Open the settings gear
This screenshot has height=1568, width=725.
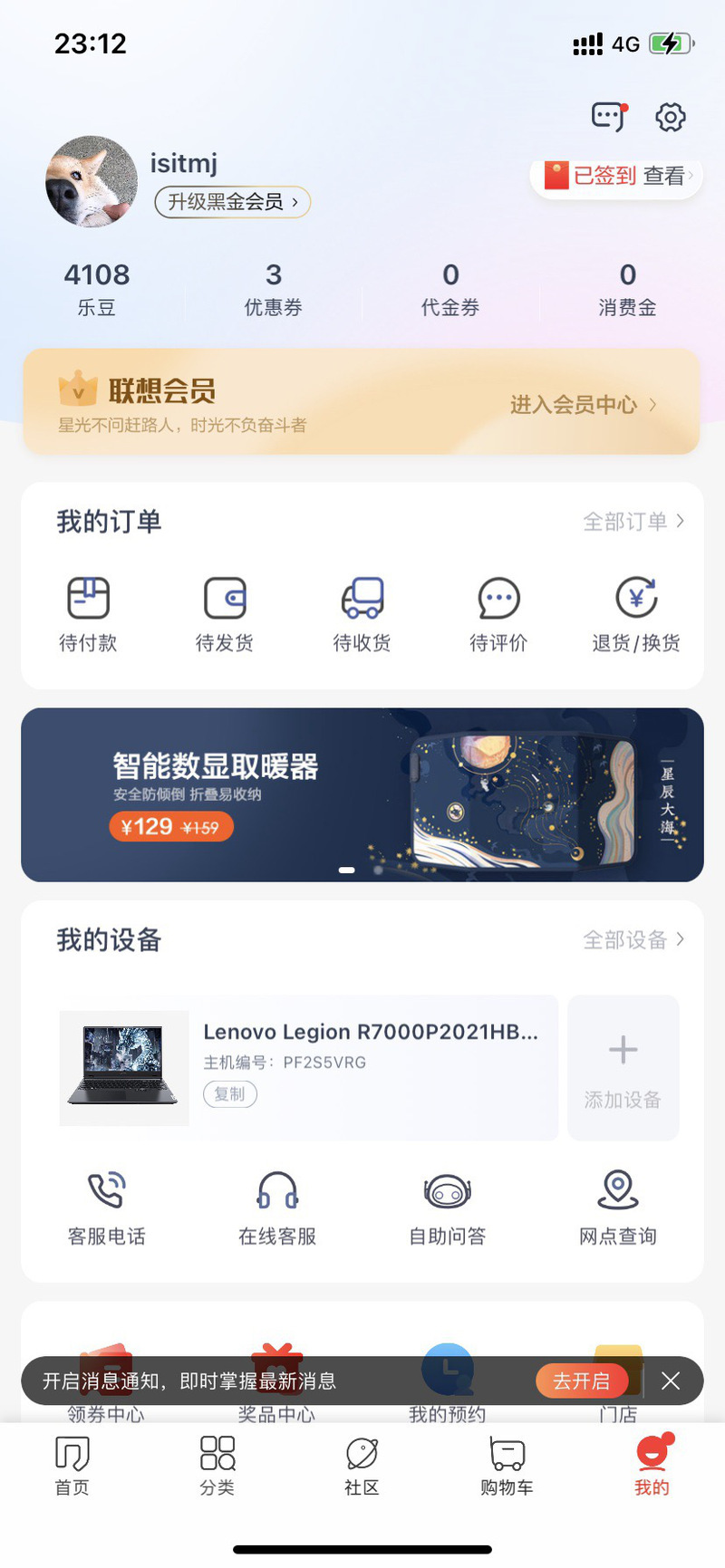pos(671,117)
